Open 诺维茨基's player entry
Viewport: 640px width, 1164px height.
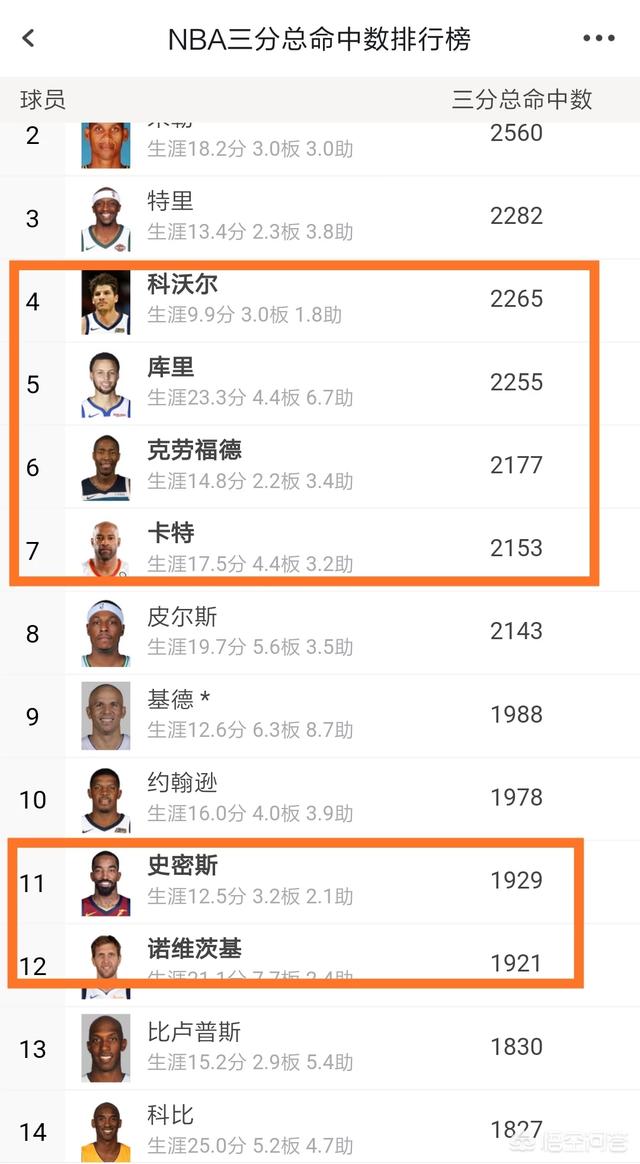pyautogui.click(x=320, y=966)
